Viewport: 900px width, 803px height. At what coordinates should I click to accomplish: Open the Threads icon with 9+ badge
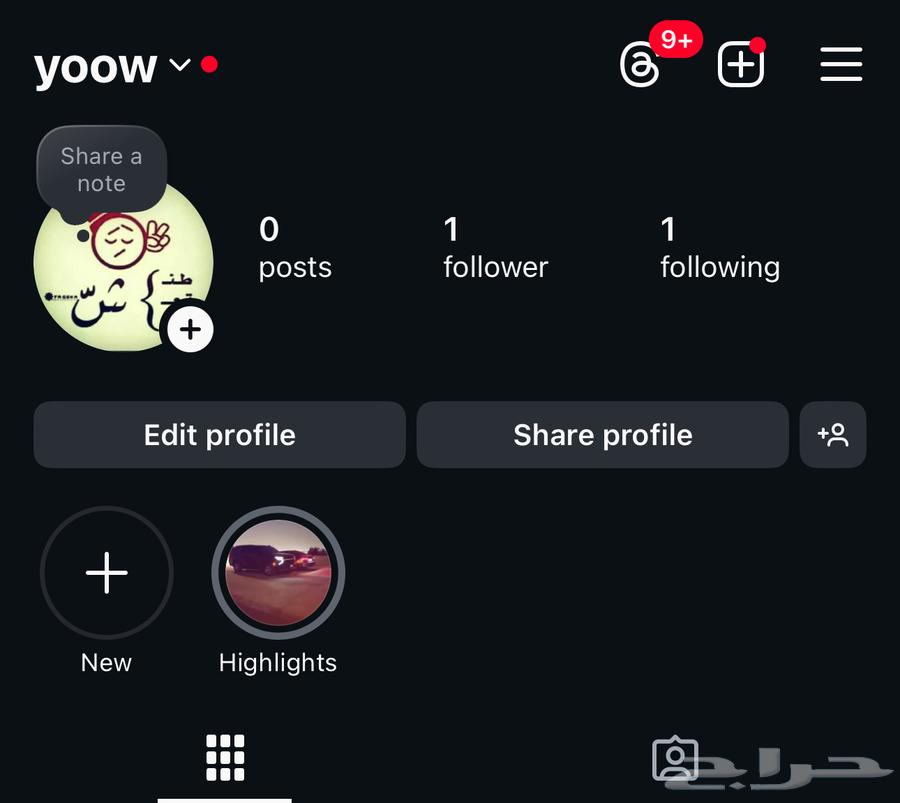[640, 66]
